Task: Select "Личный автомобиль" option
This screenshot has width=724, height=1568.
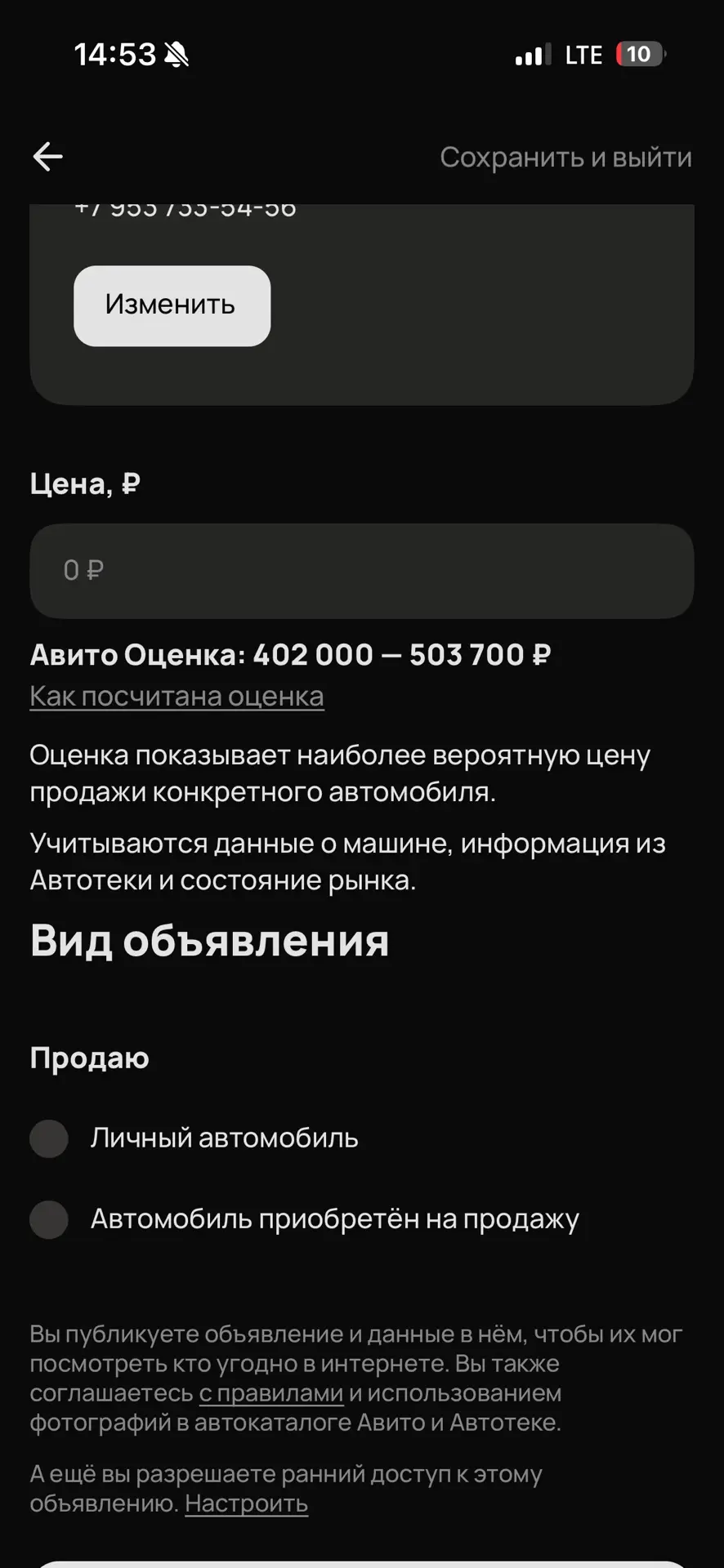Action: 194,1138
